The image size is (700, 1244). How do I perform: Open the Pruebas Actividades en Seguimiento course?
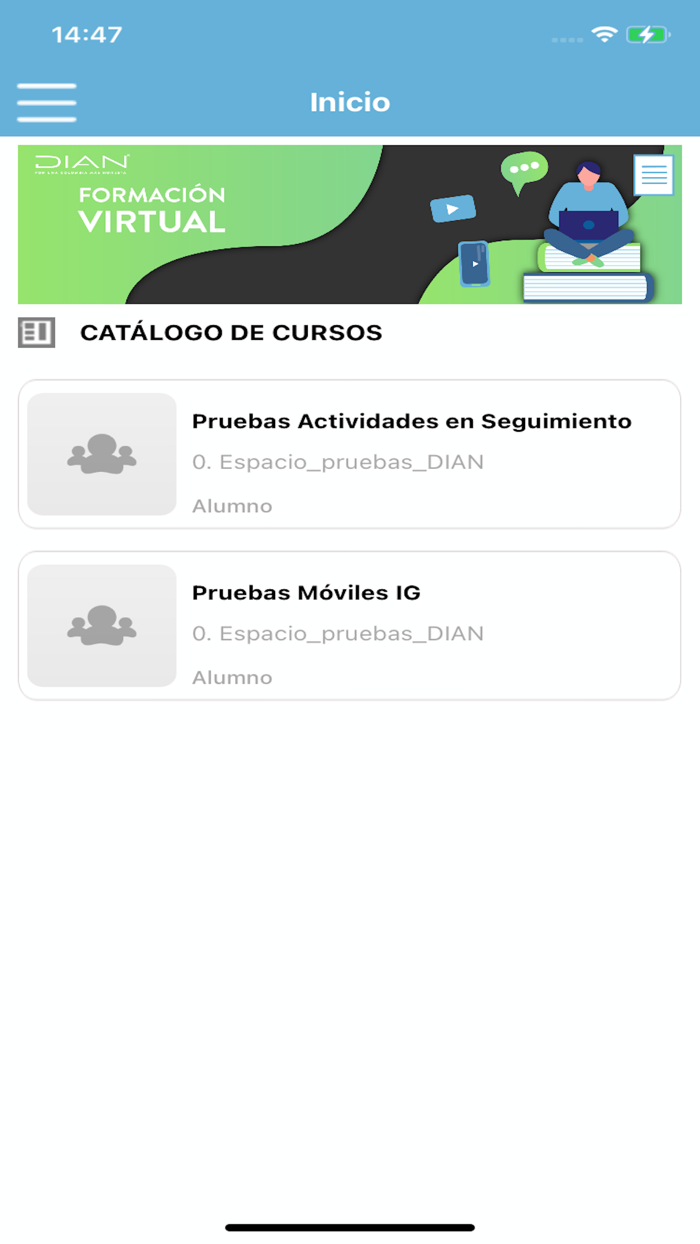pyautogui.click(x=349, y=454)
